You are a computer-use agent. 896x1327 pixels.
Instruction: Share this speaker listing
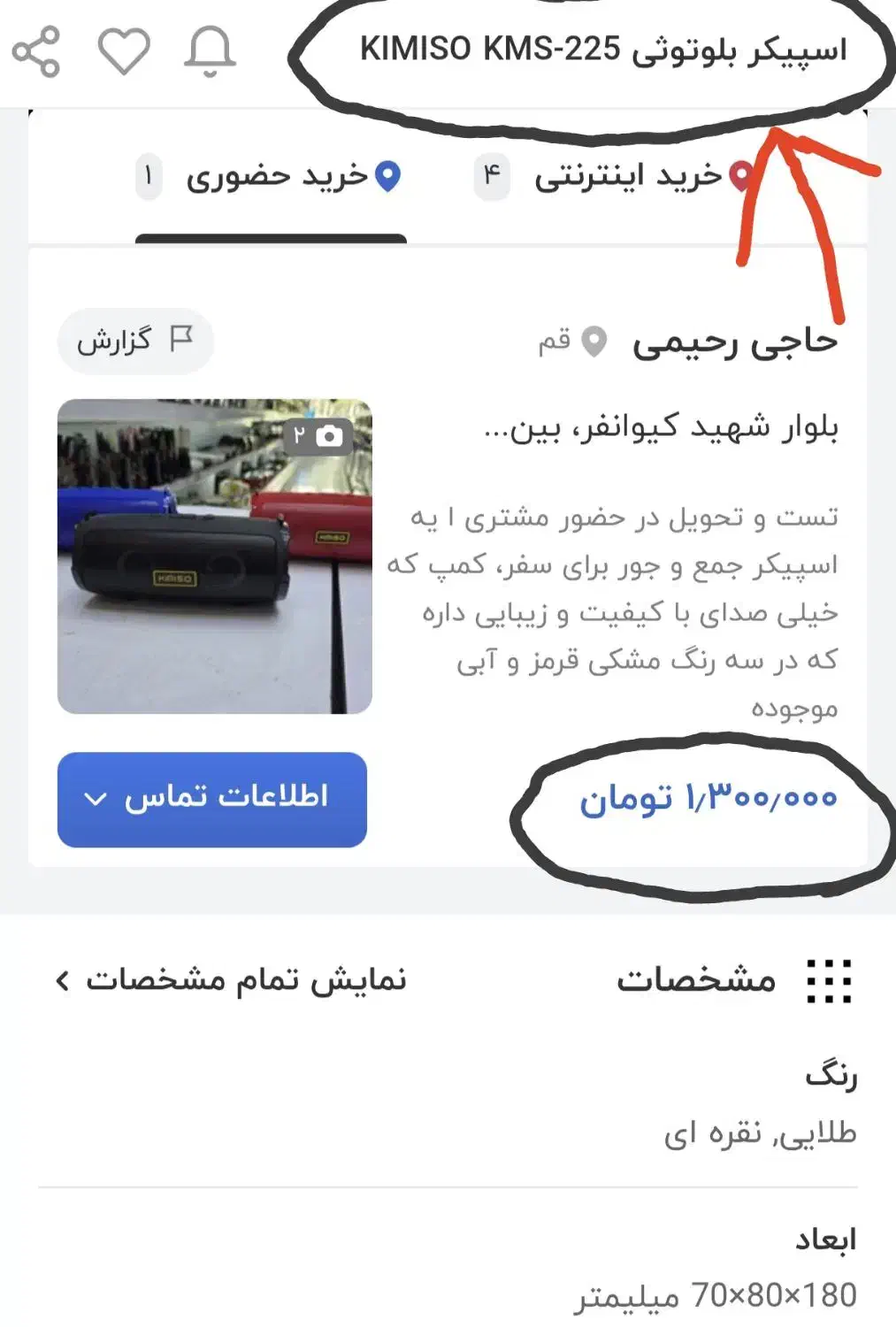coord(36,51)
